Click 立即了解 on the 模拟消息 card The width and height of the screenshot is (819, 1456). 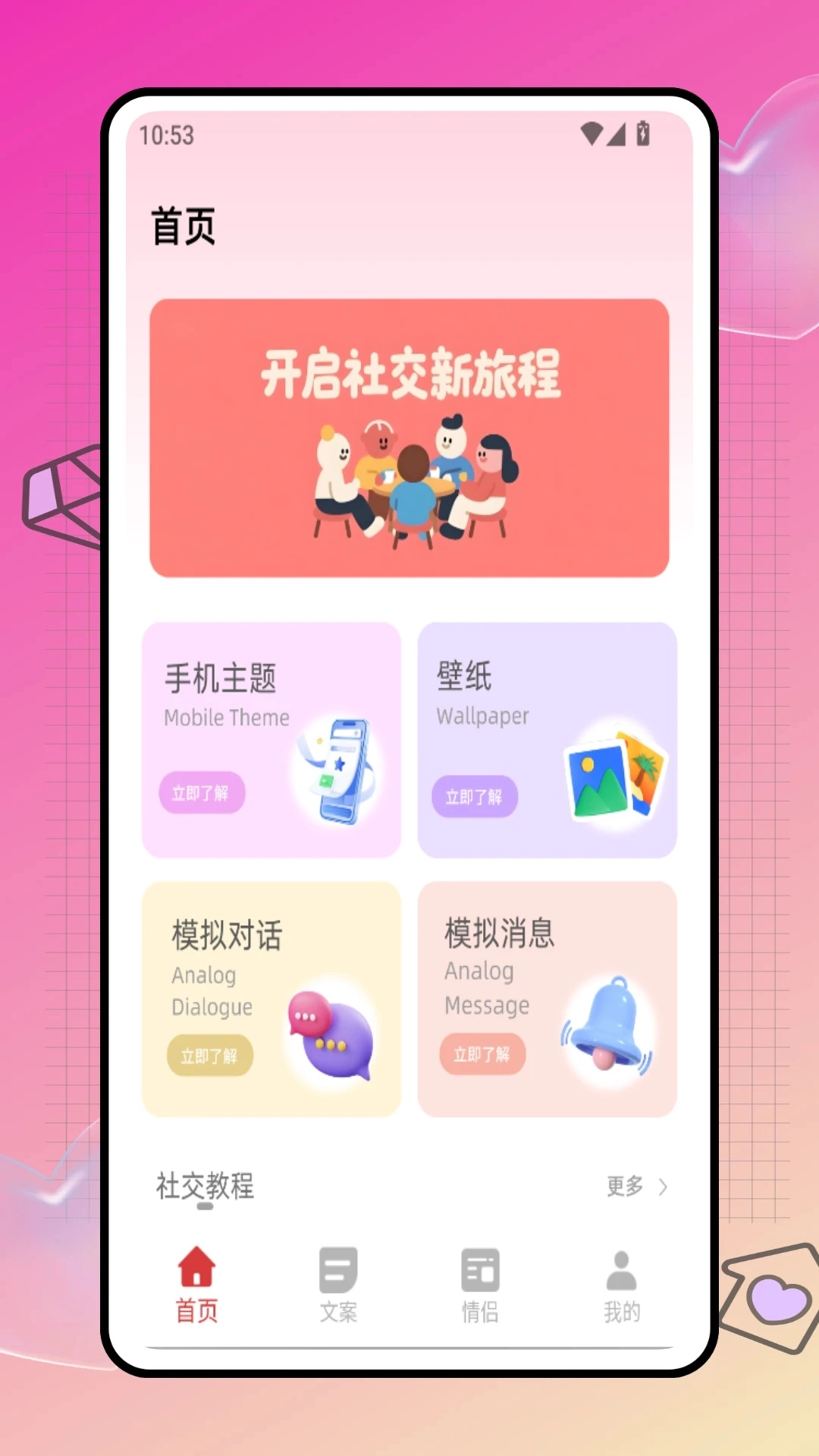tap(482, 1054)
